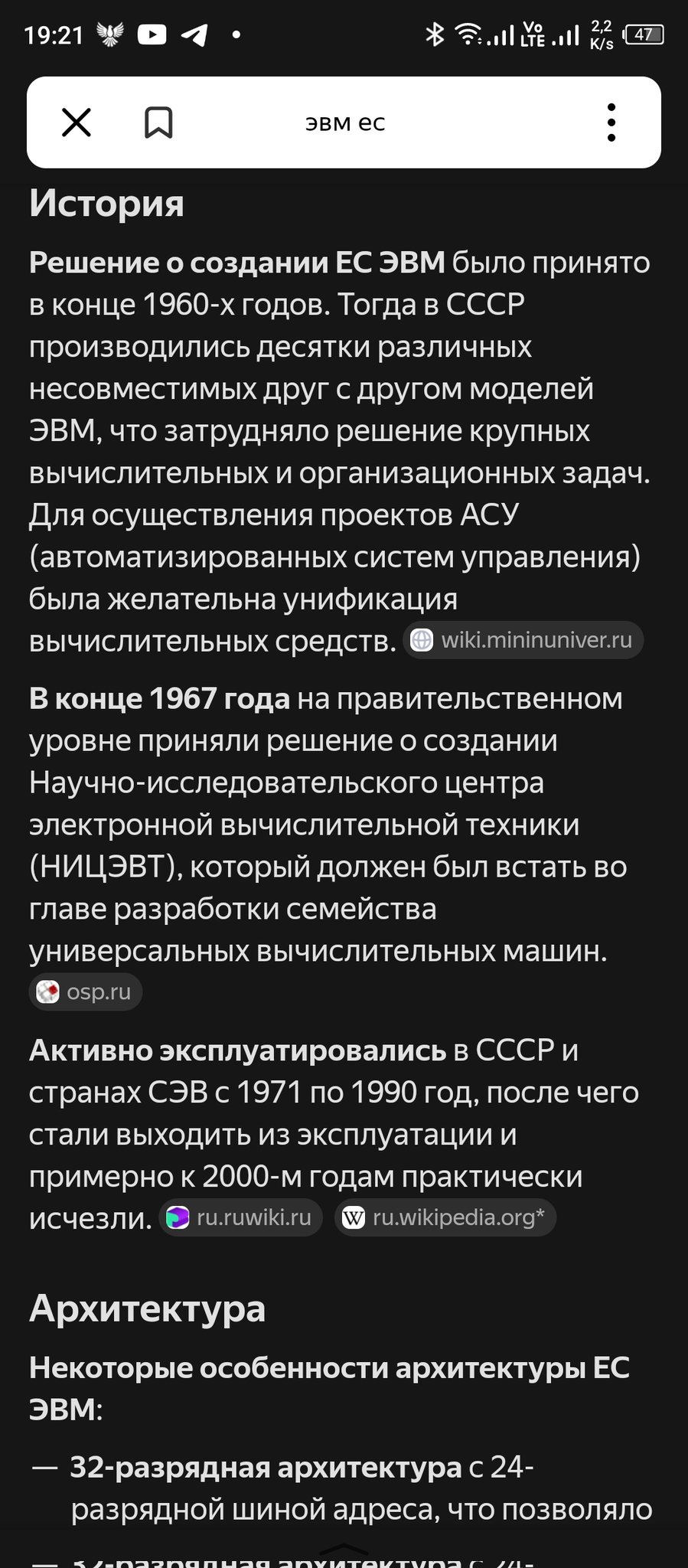Visit the ru.ruwiki.ru source
This screenshot has width=688, height=1568.
[240, 1217]
